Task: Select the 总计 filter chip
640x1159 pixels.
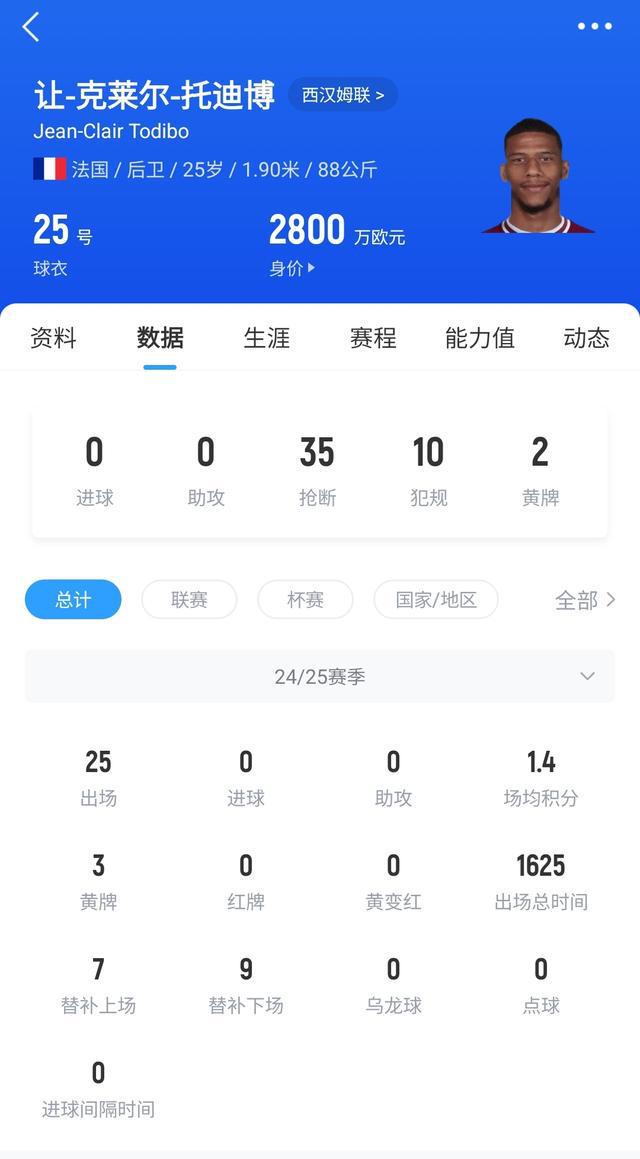Action: pos(73,600)
